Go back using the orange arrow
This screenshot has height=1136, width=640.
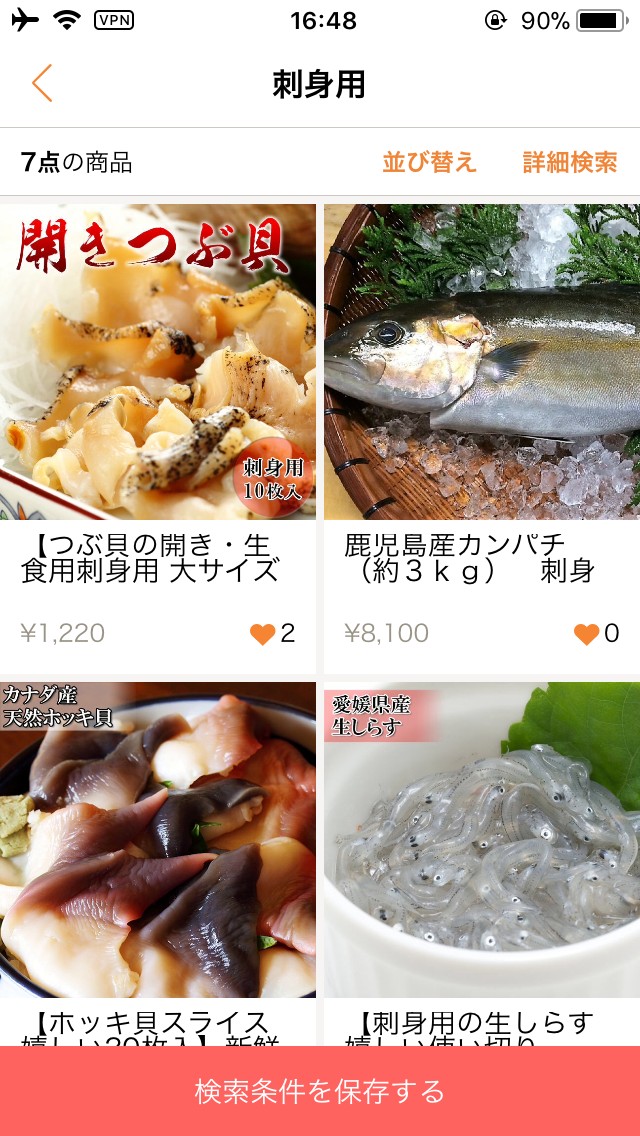point(42,84)
